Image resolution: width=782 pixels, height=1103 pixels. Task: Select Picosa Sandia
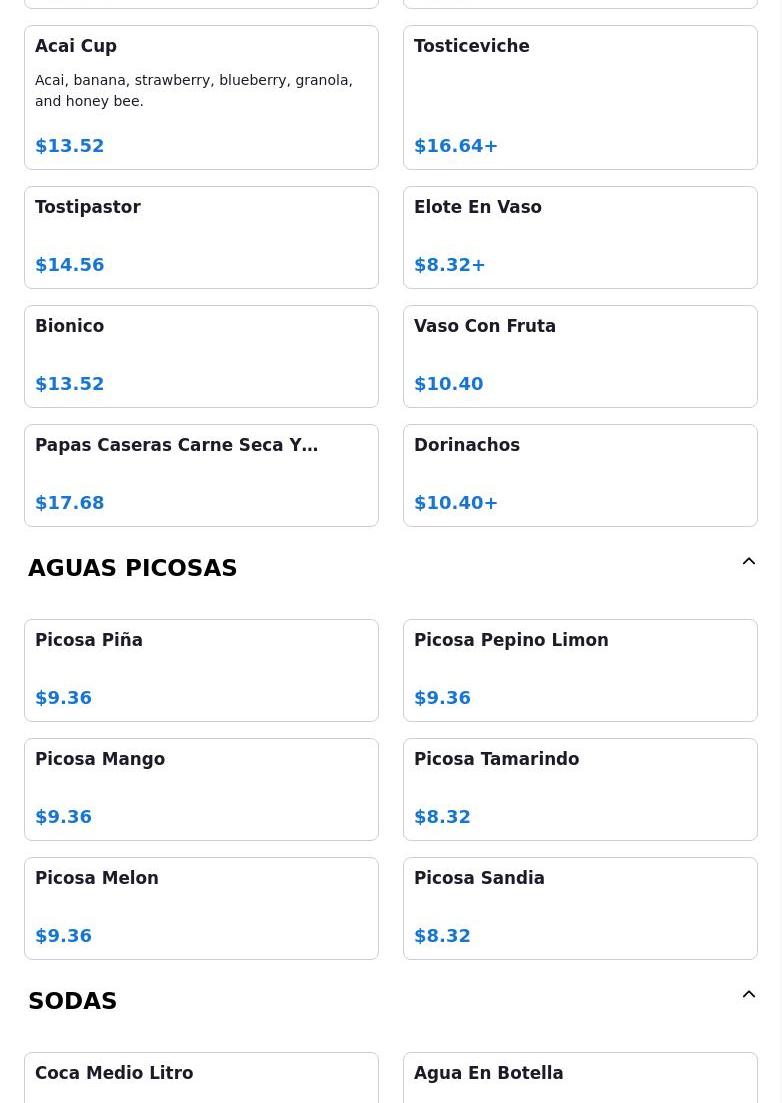[x=580, y=908]
